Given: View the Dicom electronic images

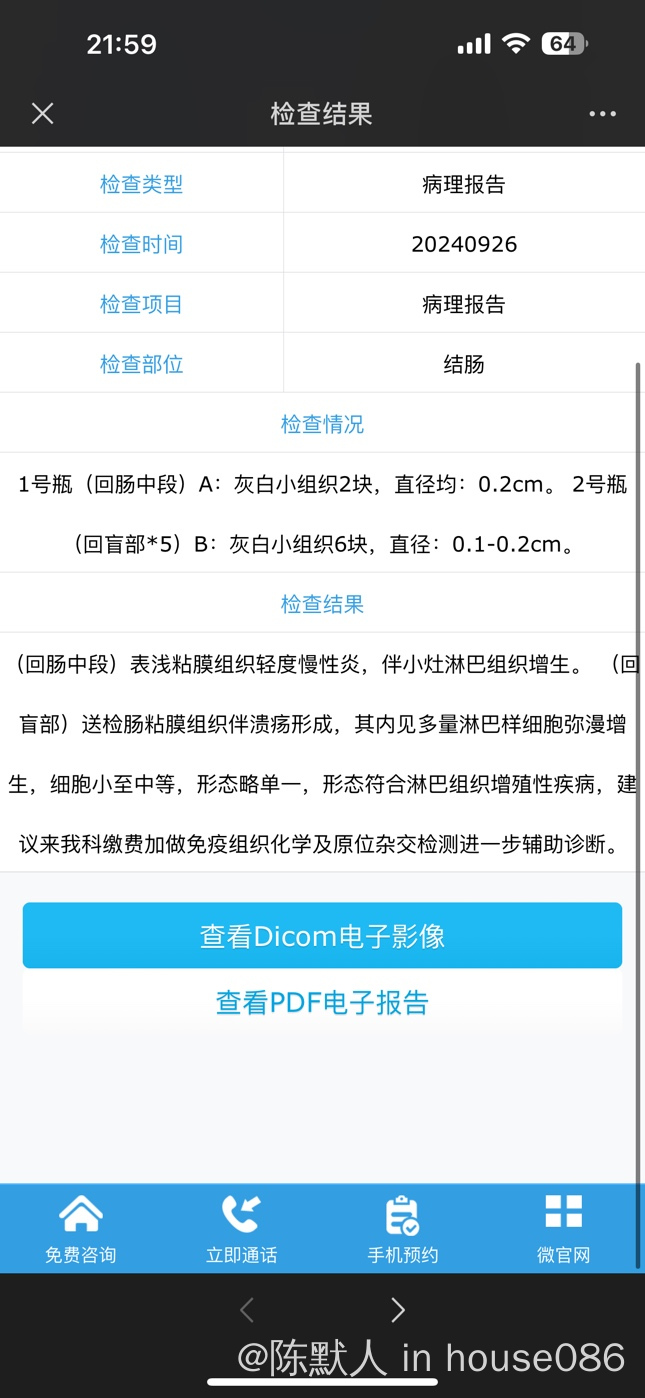Looking at the screenshot, I should tap(322, 936).
